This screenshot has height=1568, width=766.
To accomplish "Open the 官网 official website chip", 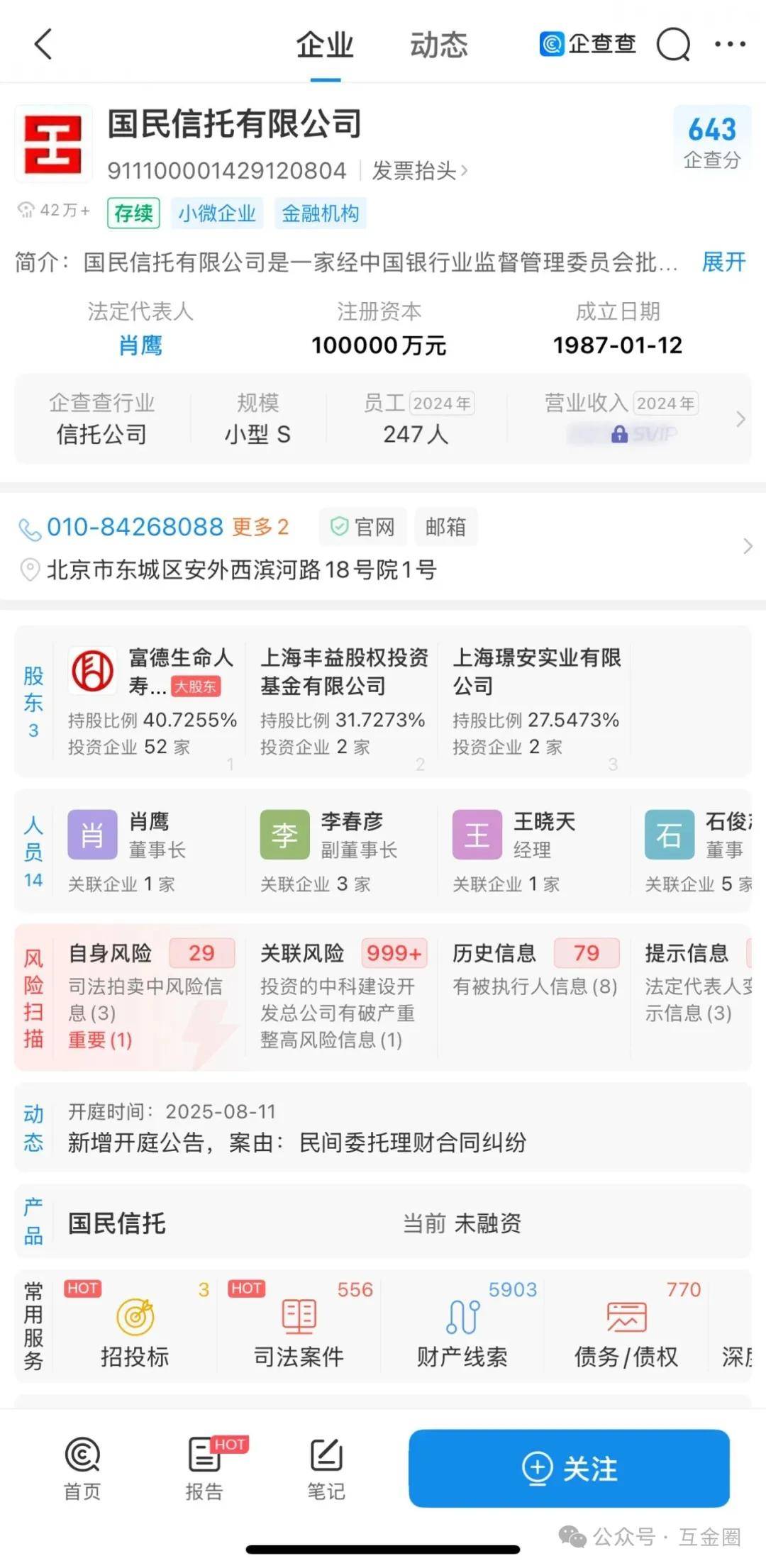I will pos(363,527).
